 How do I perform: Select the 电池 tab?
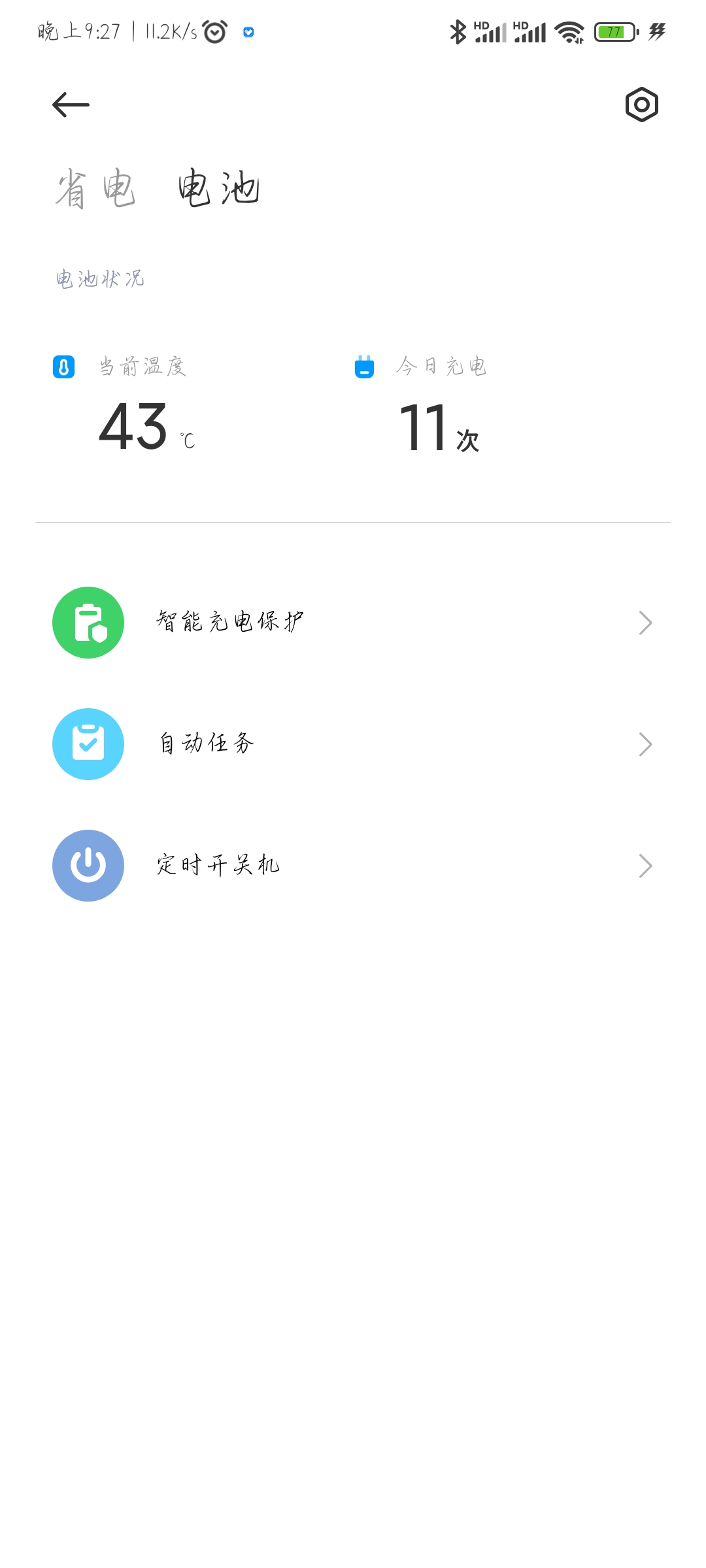click(x=219, y=189)
